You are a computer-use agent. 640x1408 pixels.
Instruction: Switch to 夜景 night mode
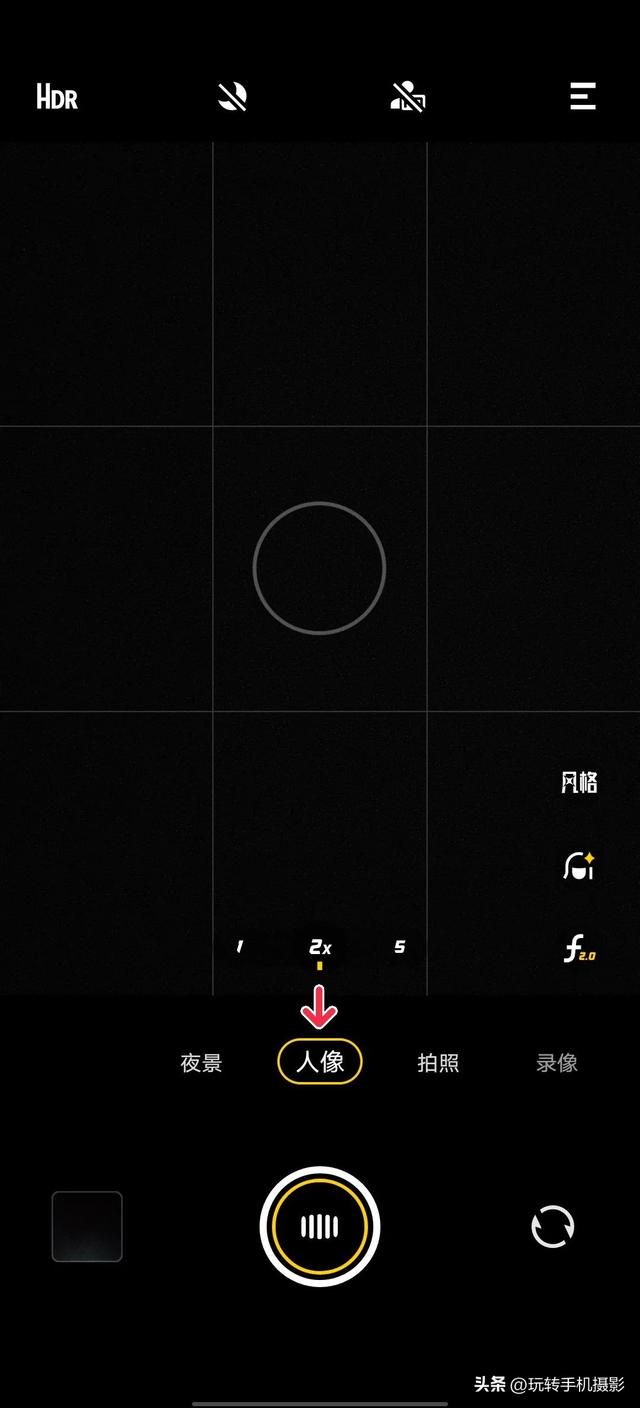coord(201,1063)
